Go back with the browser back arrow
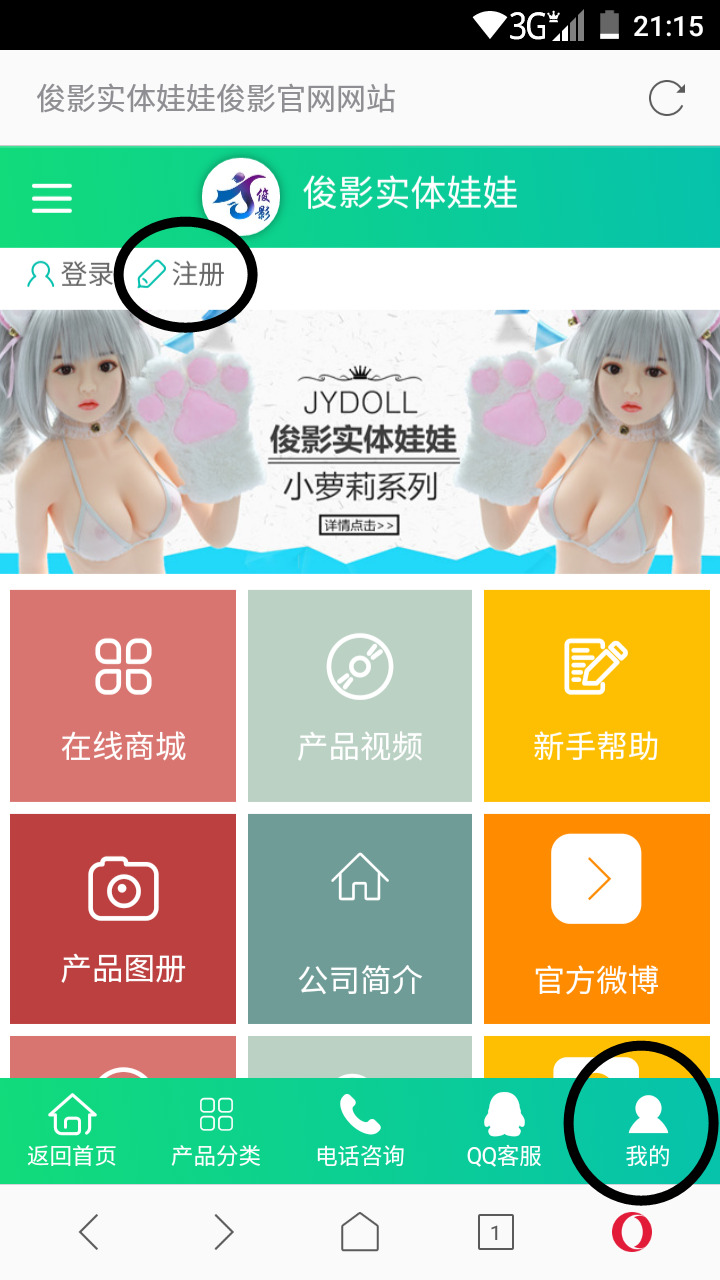Image resolution: width=720 pixels, height=1280 pixels. point(89,1232)
